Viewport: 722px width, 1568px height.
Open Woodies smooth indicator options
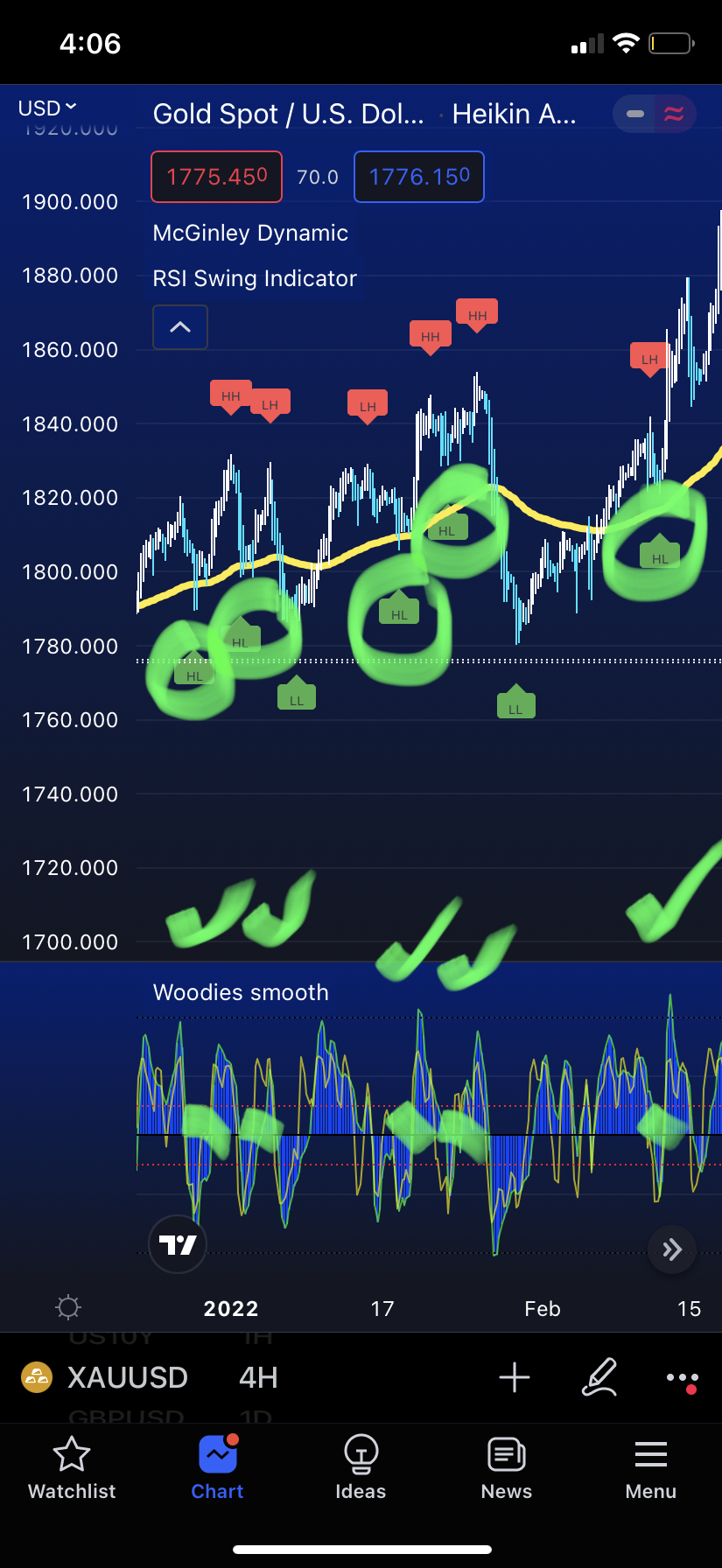click(241, 992)
